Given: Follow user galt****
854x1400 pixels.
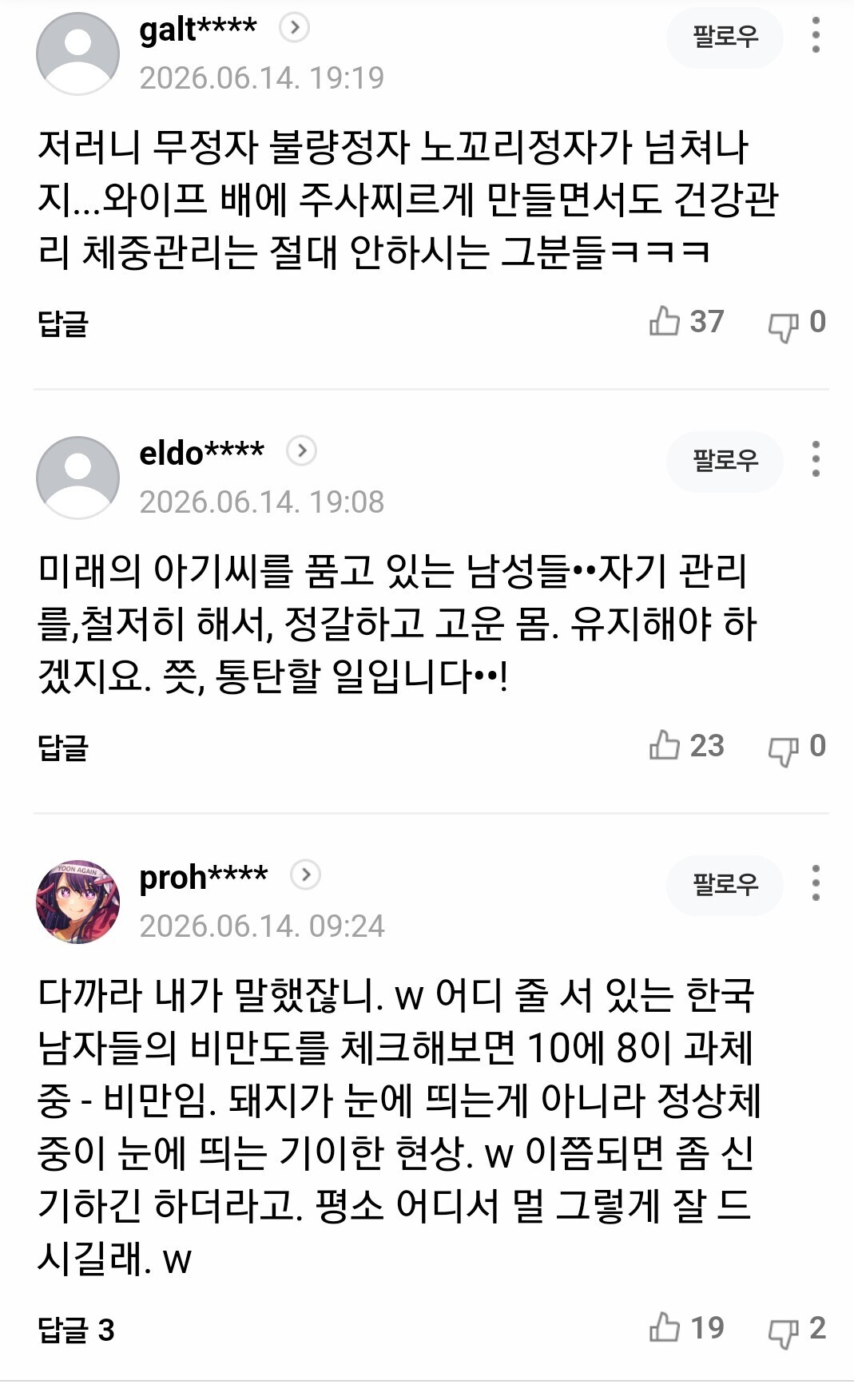Looking at the screenshot, I should 725,37.
